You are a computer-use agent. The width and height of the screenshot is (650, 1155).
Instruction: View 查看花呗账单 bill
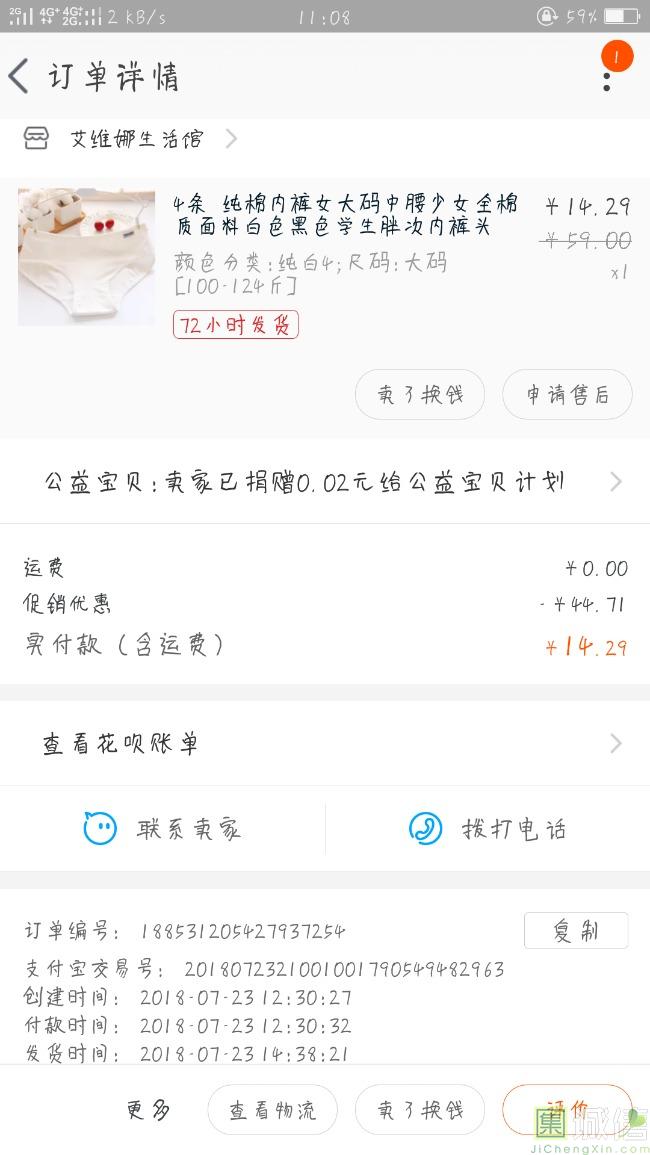(325, 743)
